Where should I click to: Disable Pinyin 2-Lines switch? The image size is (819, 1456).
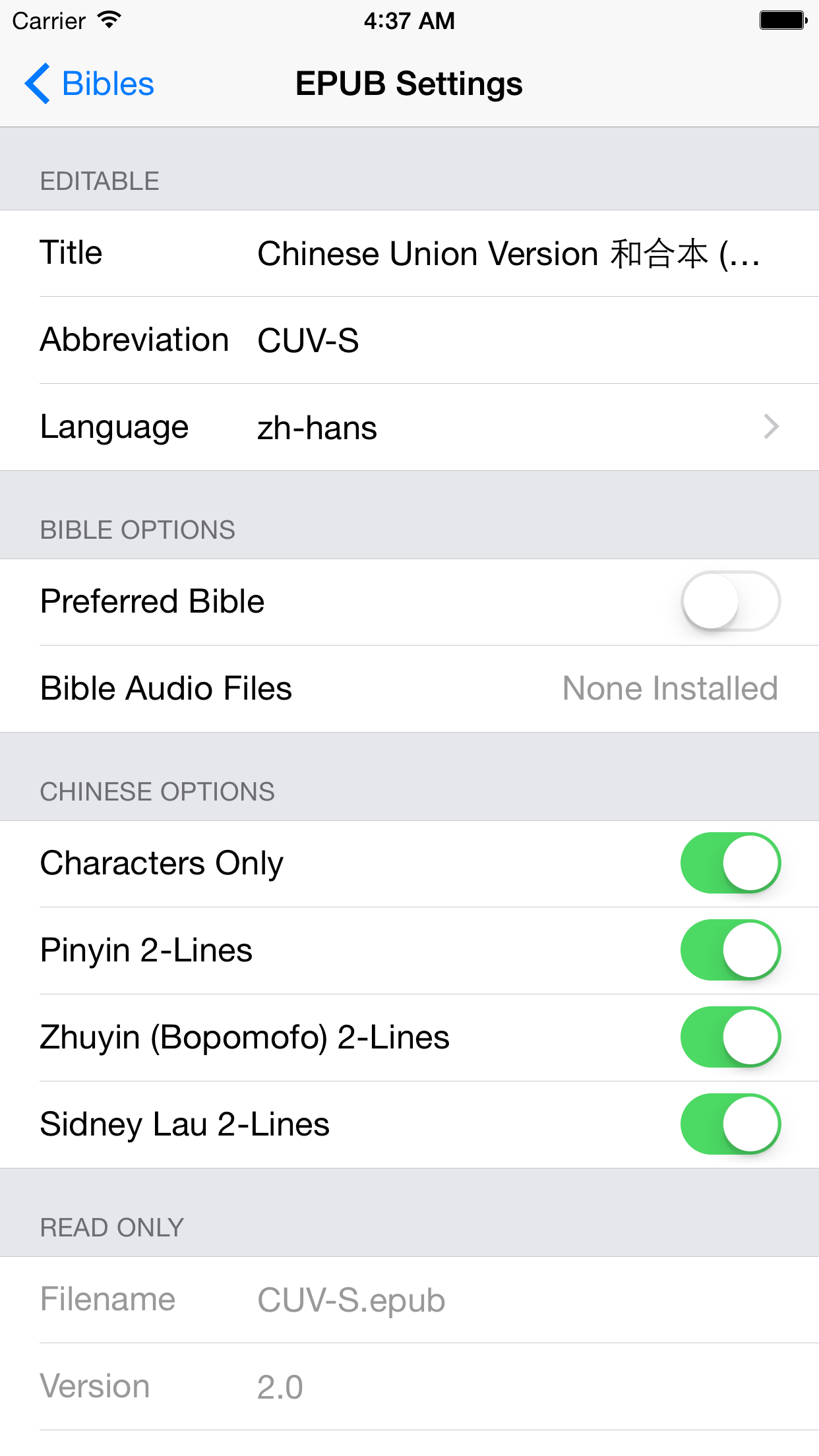[x=730, y=950]
